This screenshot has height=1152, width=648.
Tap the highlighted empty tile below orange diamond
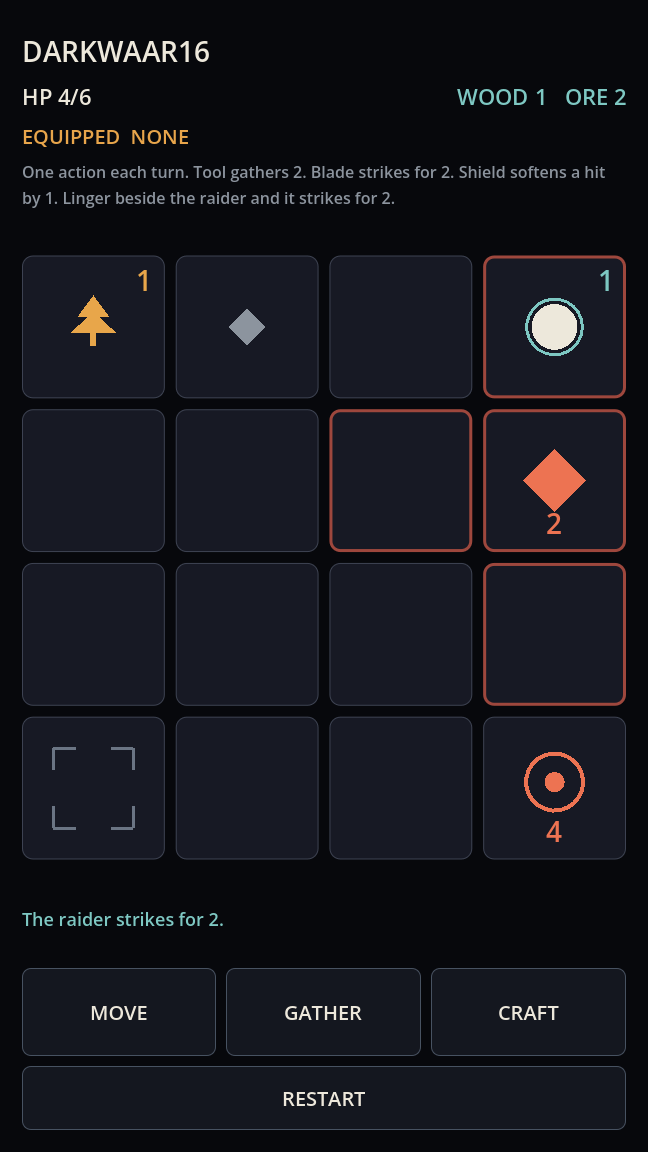coord(555,634)
